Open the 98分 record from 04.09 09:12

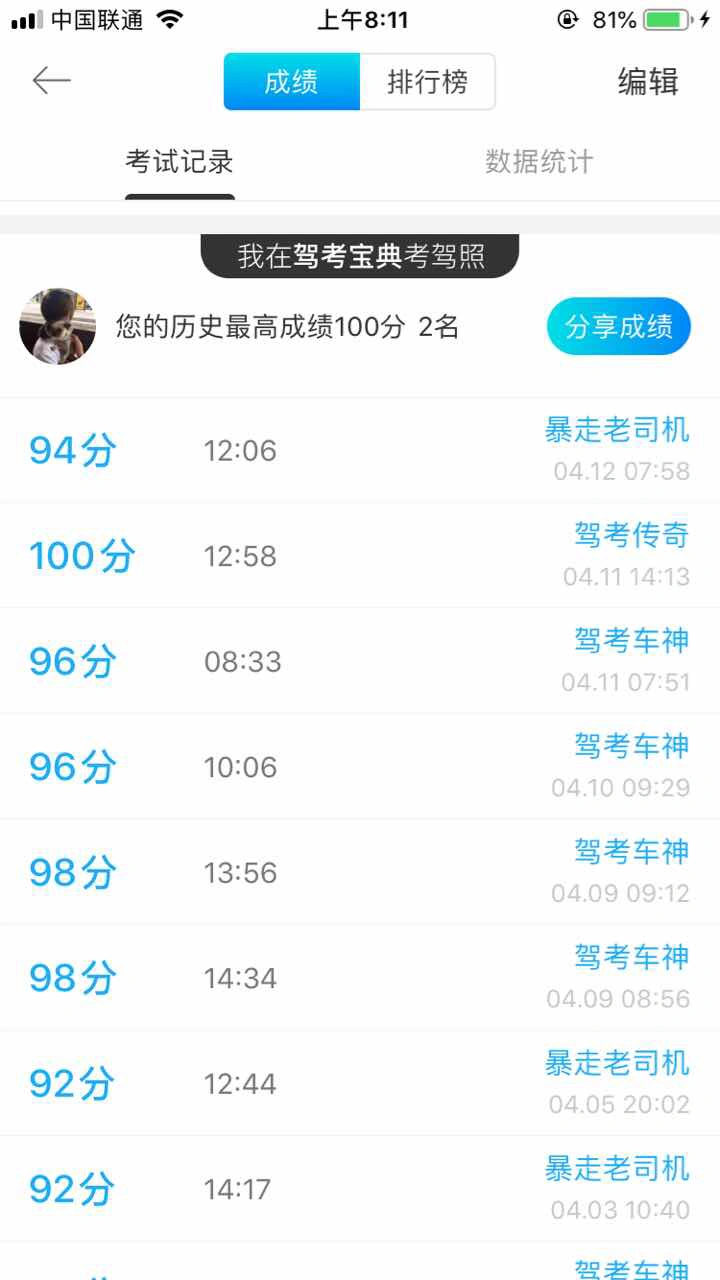(360, 872)
